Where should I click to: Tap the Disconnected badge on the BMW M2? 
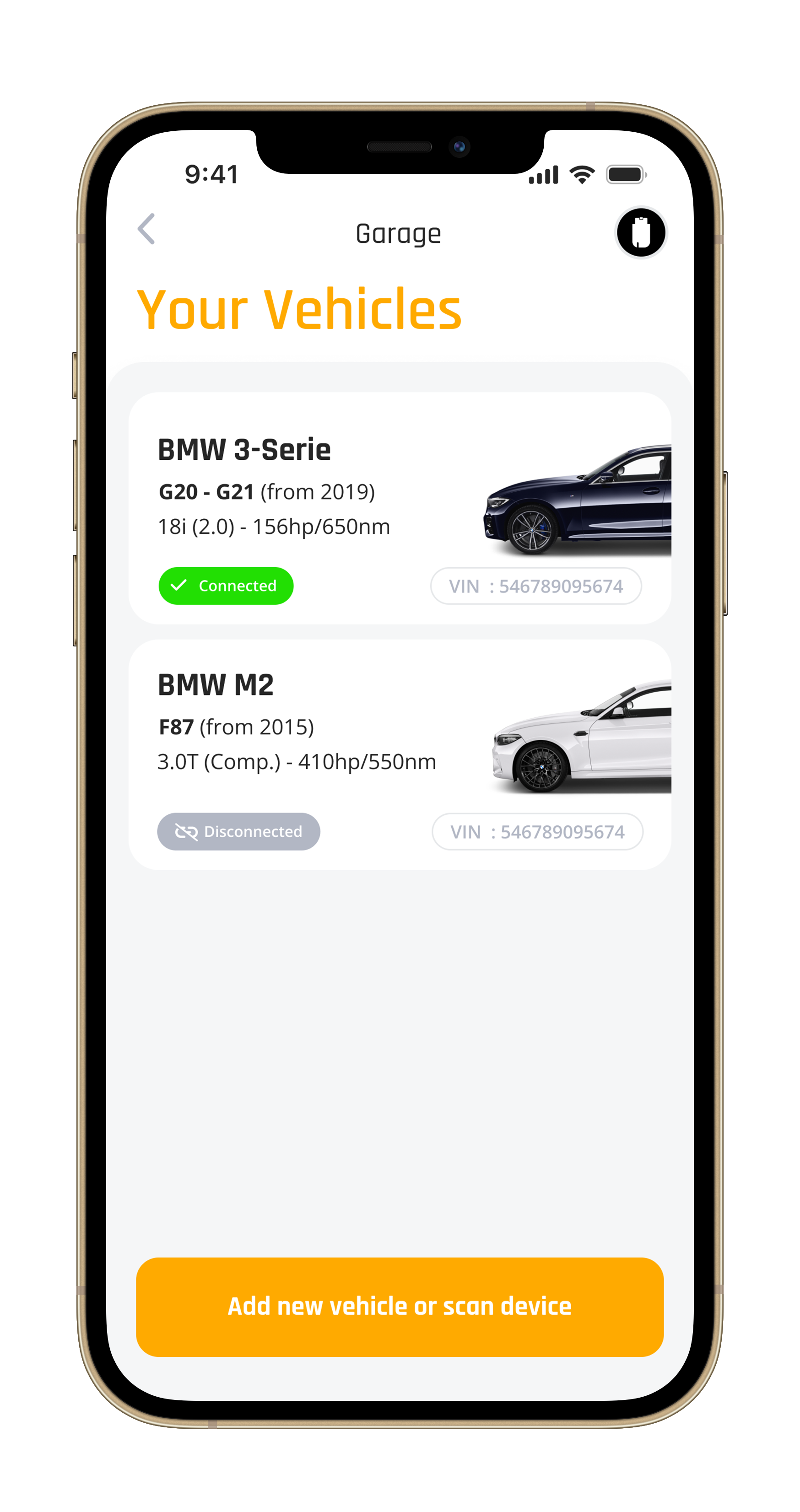click(238, 831)
